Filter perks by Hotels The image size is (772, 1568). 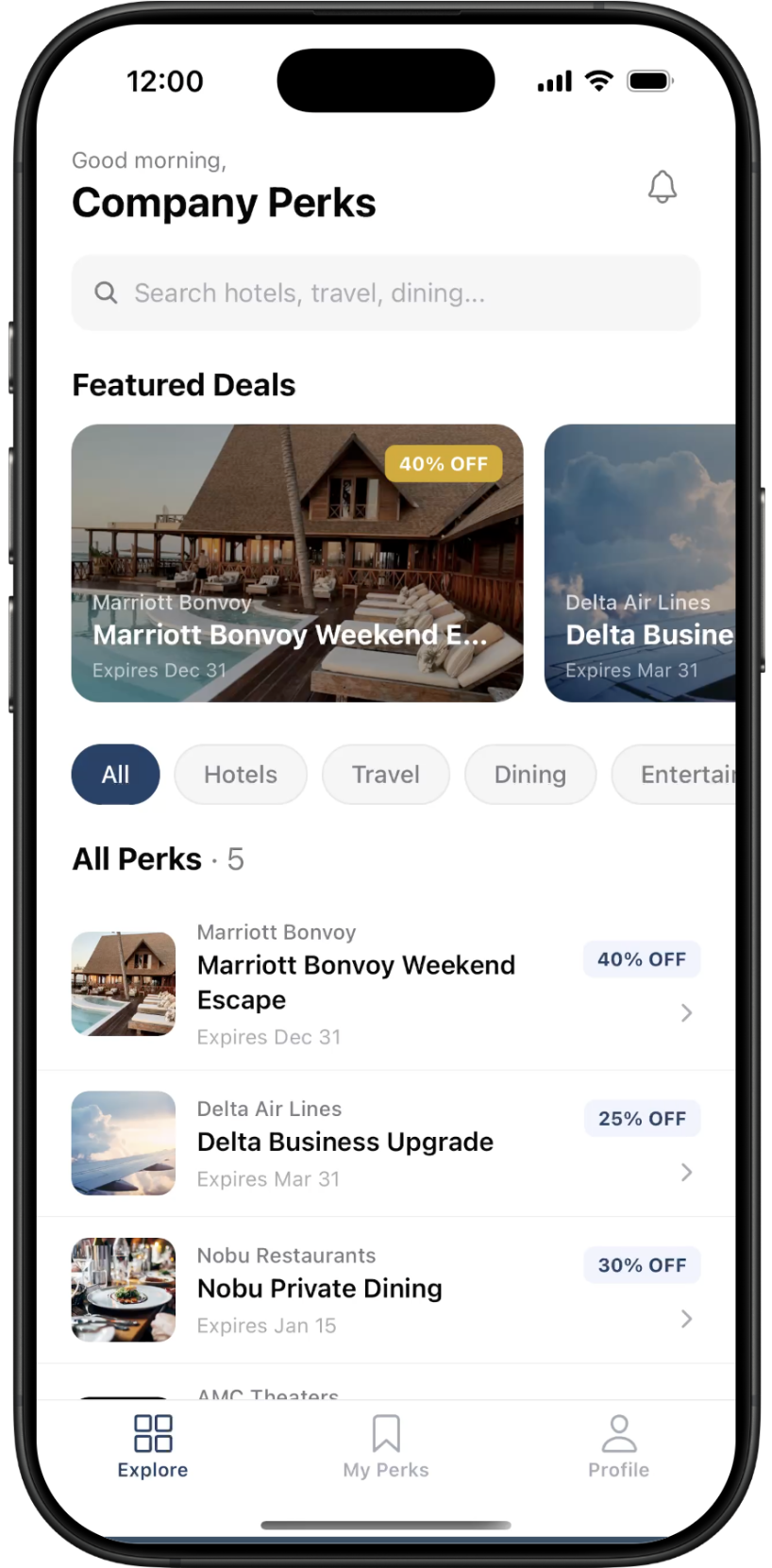241,775
